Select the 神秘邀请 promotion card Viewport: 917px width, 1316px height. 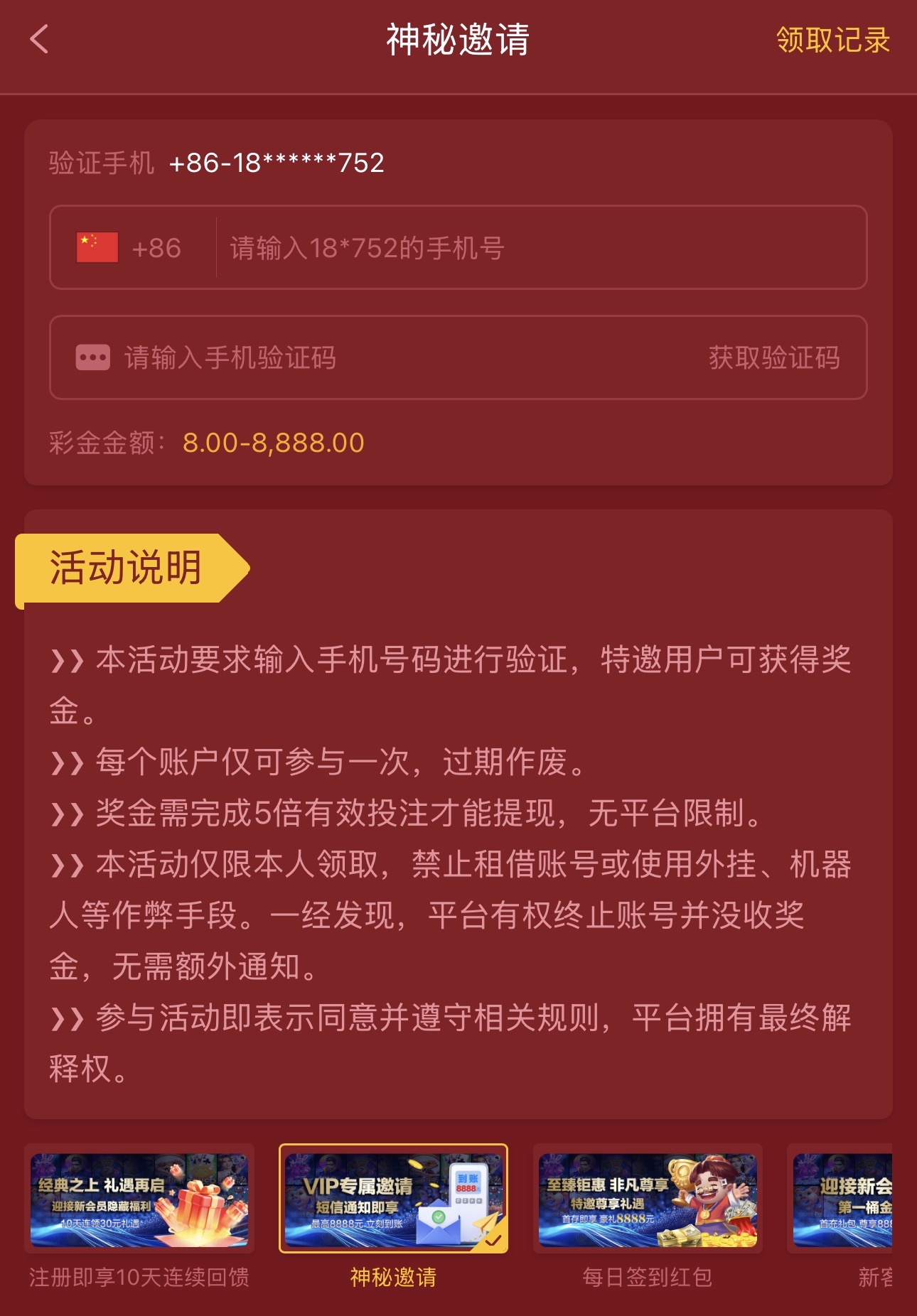(x=393, y=1199)
